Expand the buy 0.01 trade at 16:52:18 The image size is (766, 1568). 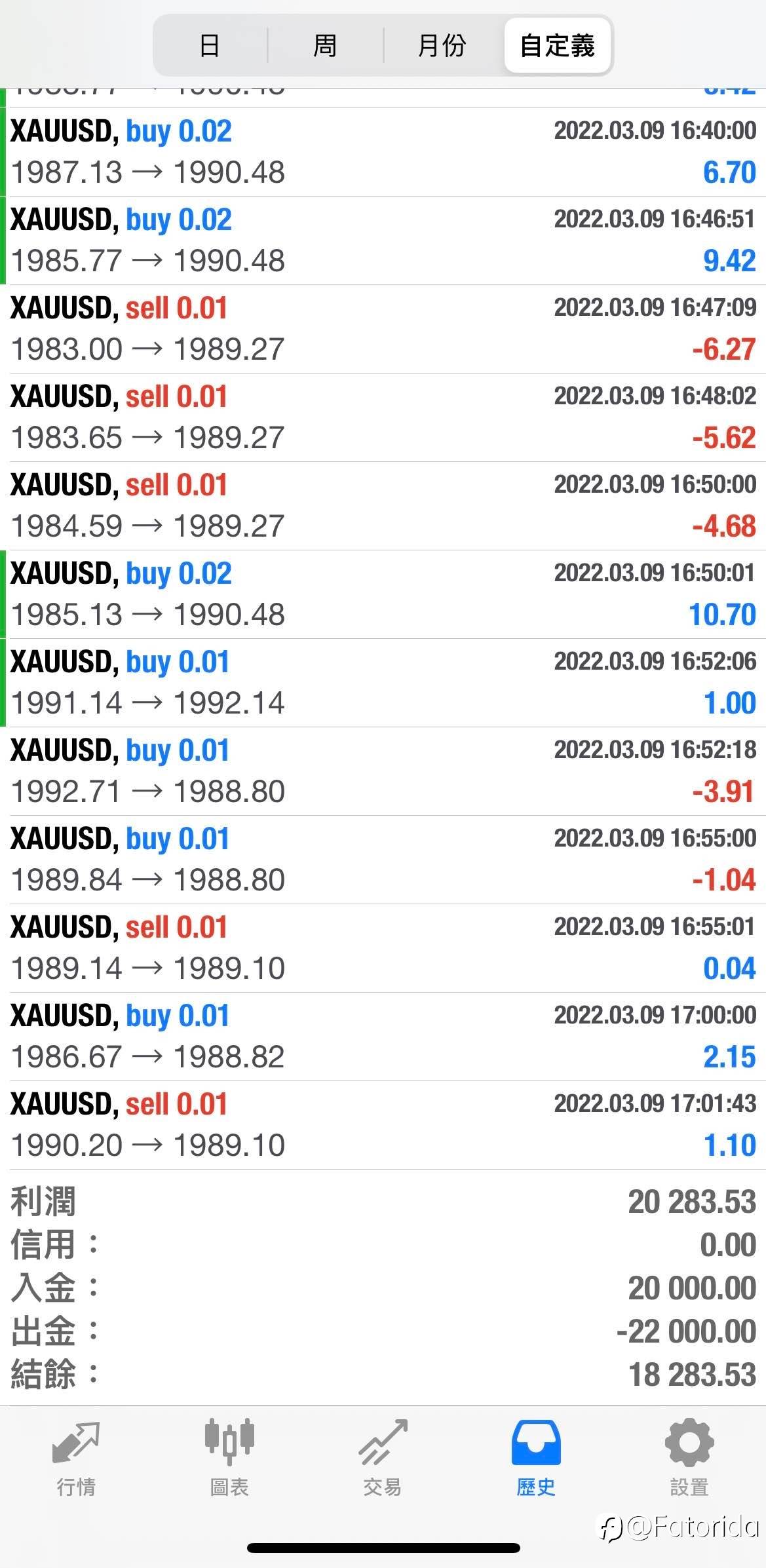point(383,771)
